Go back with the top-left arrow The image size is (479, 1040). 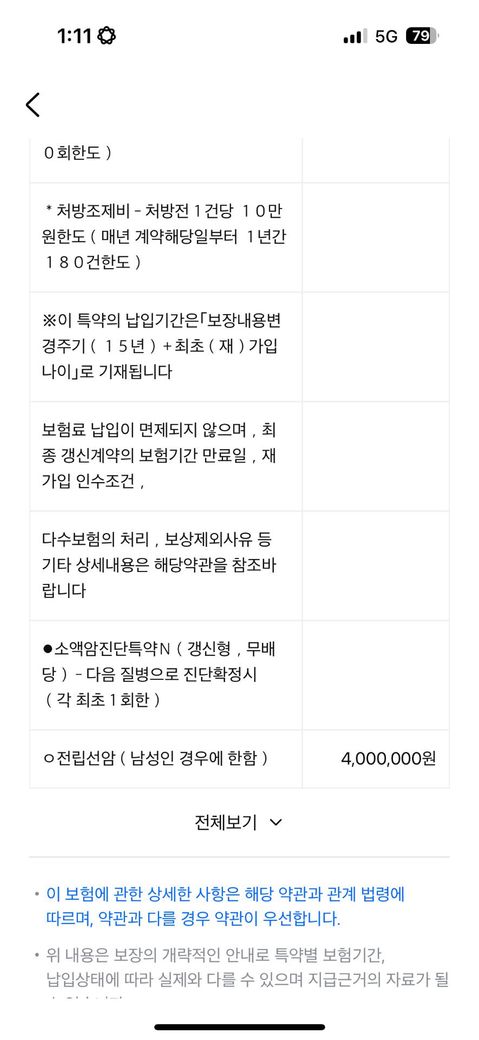[x=33, y=105]
